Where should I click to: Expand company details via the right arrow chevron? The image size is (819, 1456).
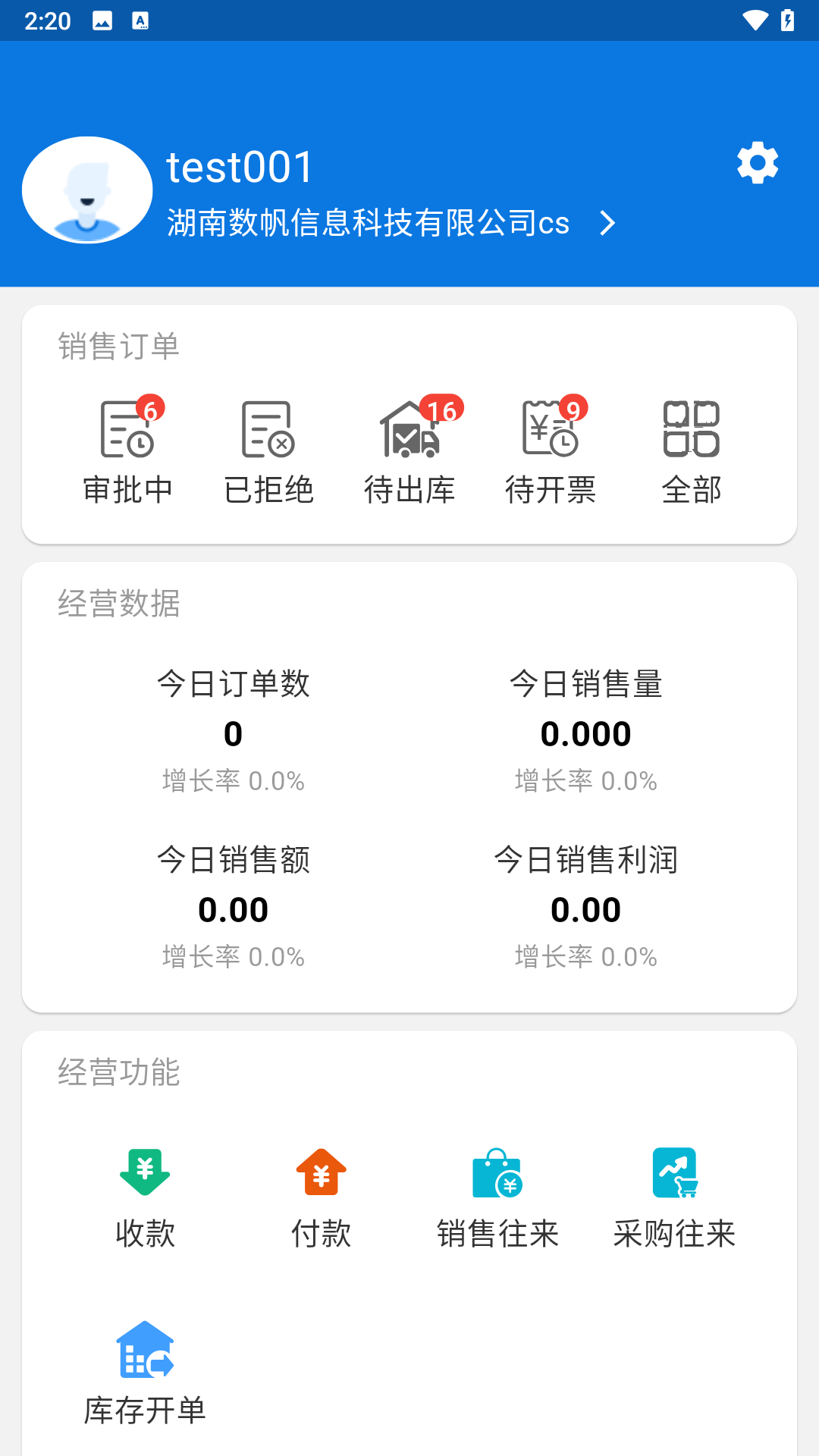pos(607,223)
